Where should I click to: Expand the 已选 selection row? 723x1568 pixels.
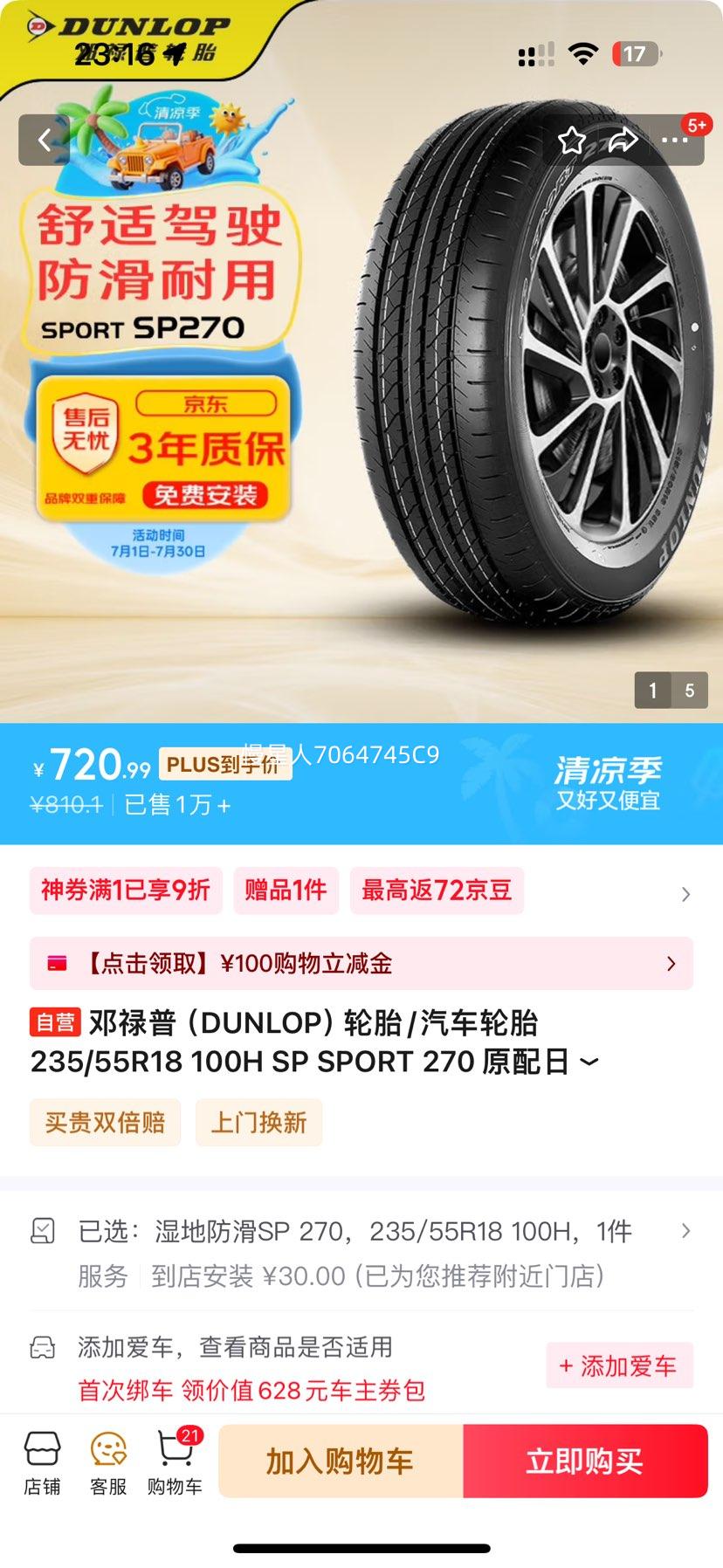(x=686, y=1229)
